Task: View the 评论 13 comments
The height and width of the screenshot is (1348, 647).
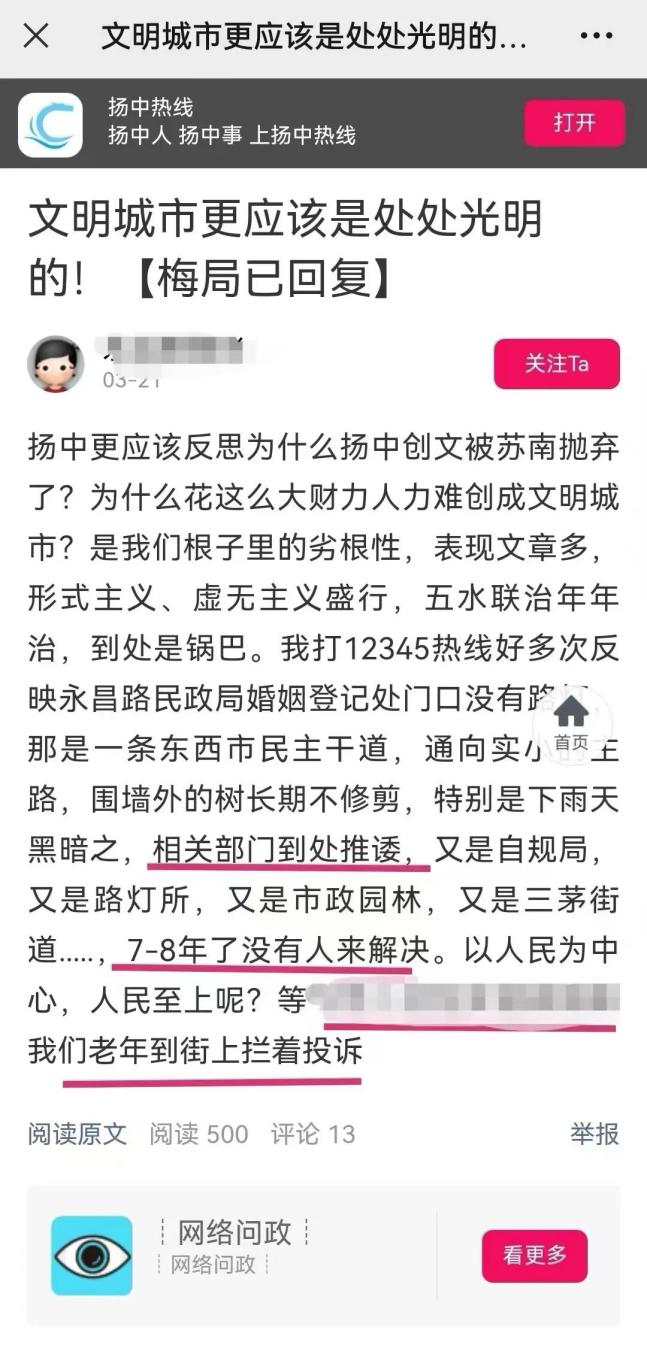Action: click(312, 1134)
